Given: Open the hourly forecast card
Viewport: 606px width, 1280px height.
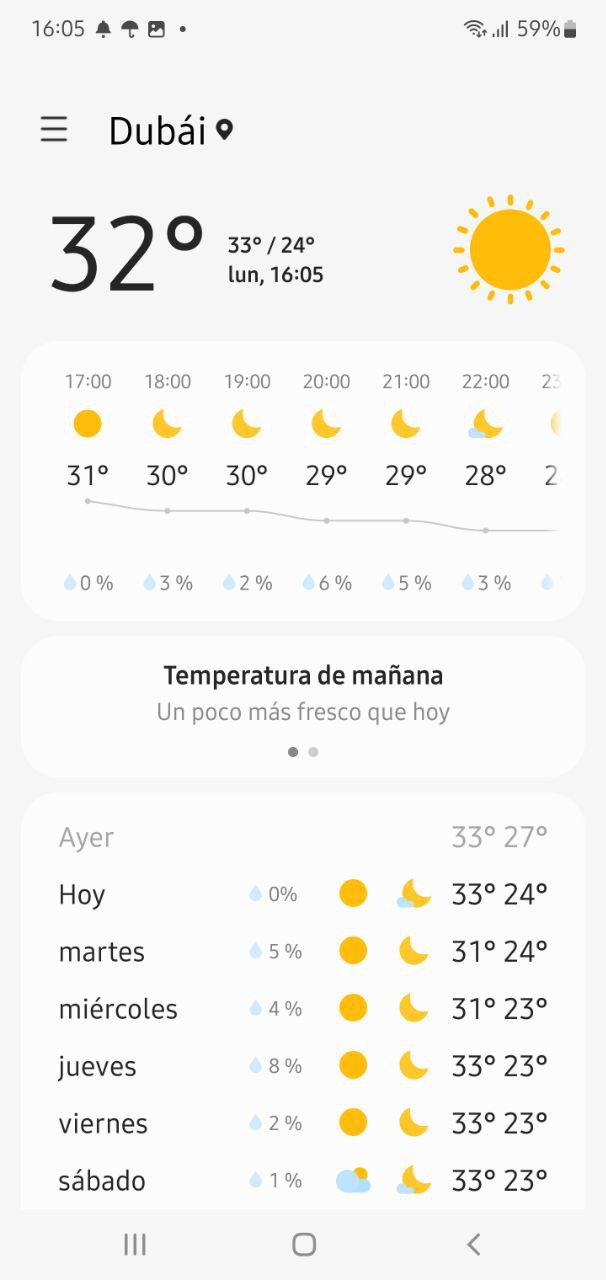Looking at the screenshot, I should pyautogui.click(x=302, y=481).
